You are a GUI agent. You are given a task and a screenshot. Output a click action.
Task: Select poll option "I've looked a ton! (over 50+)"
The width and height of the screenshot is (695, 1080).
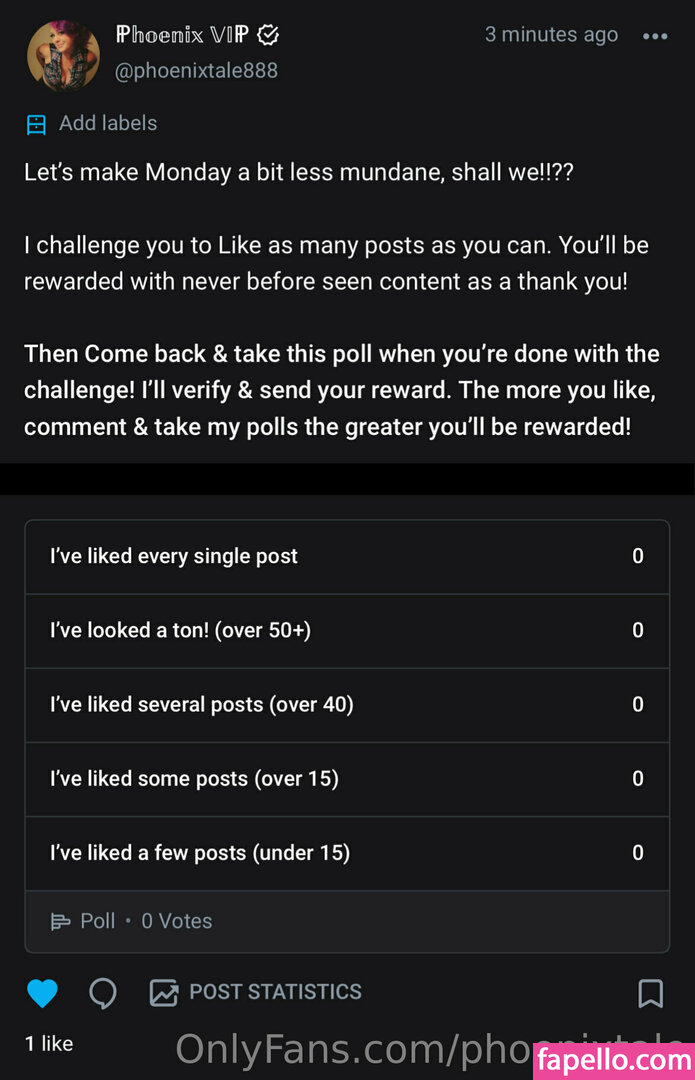point(346,631)
